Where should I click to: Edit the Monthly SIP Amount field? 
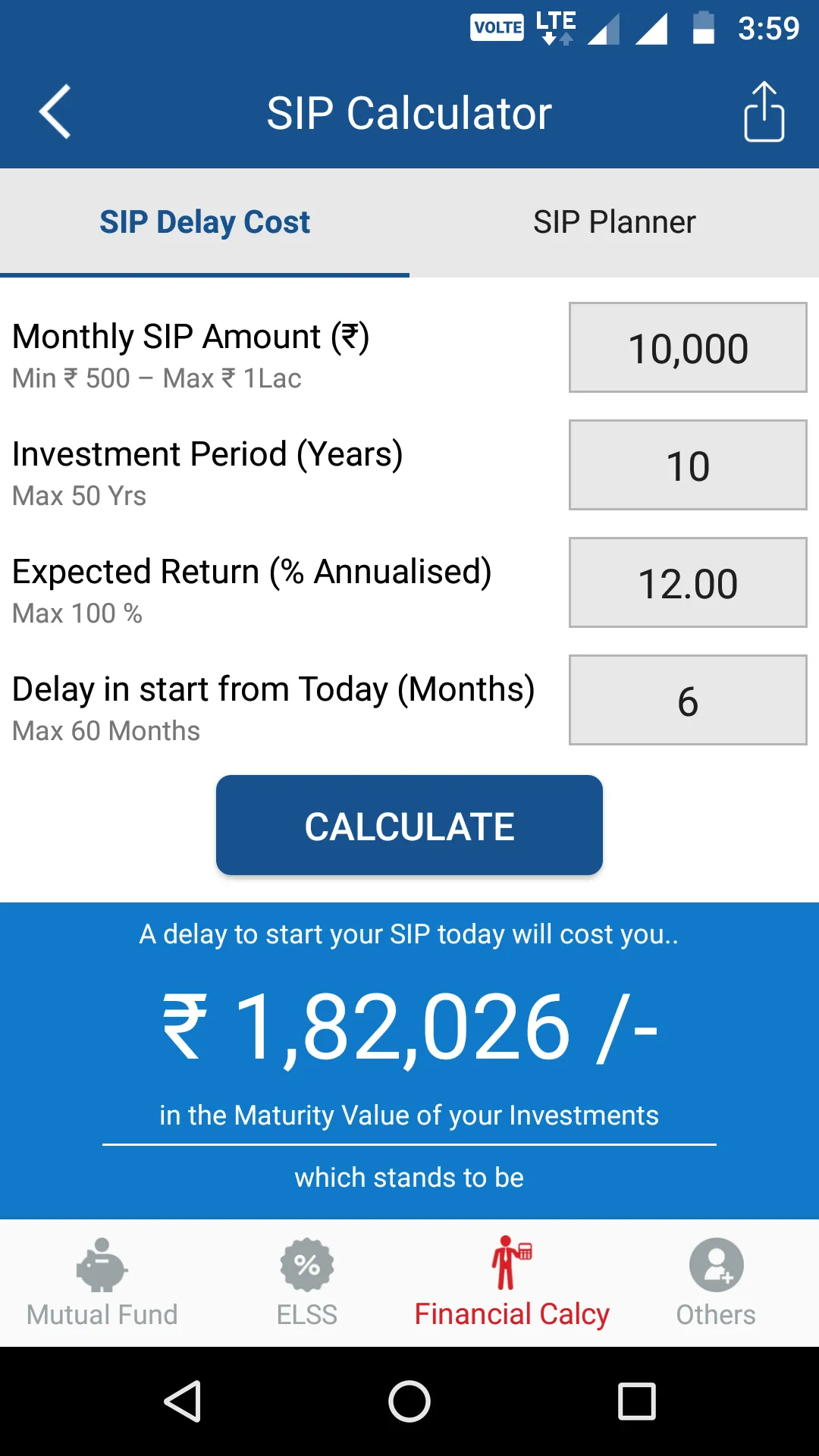687,347
